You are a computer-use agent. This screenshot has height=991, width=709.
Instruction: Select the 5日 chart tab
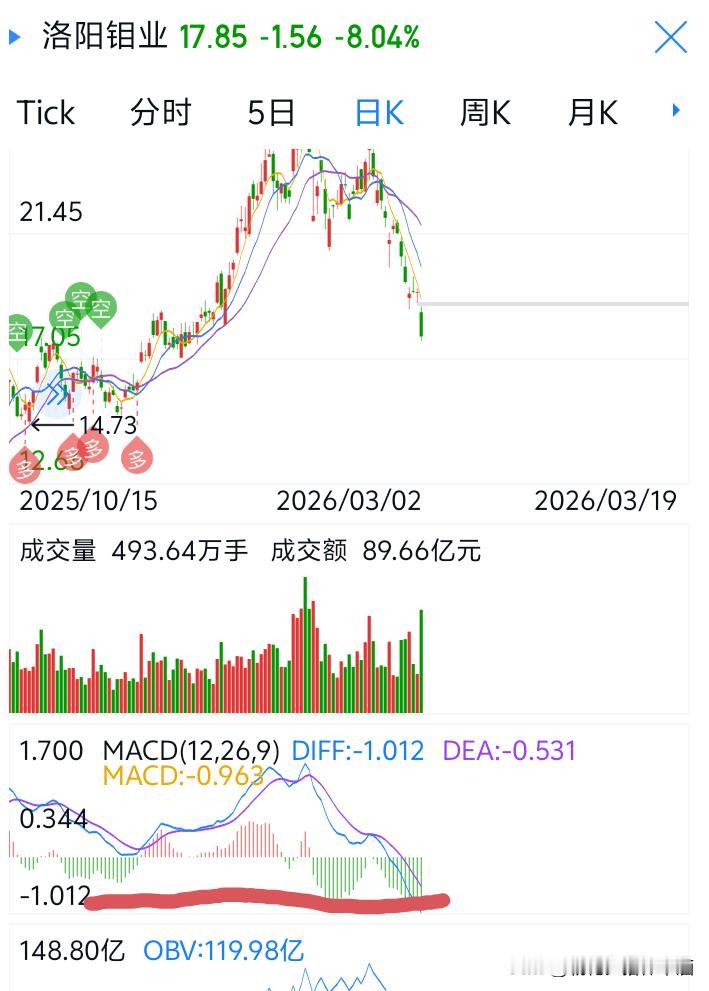271,113
